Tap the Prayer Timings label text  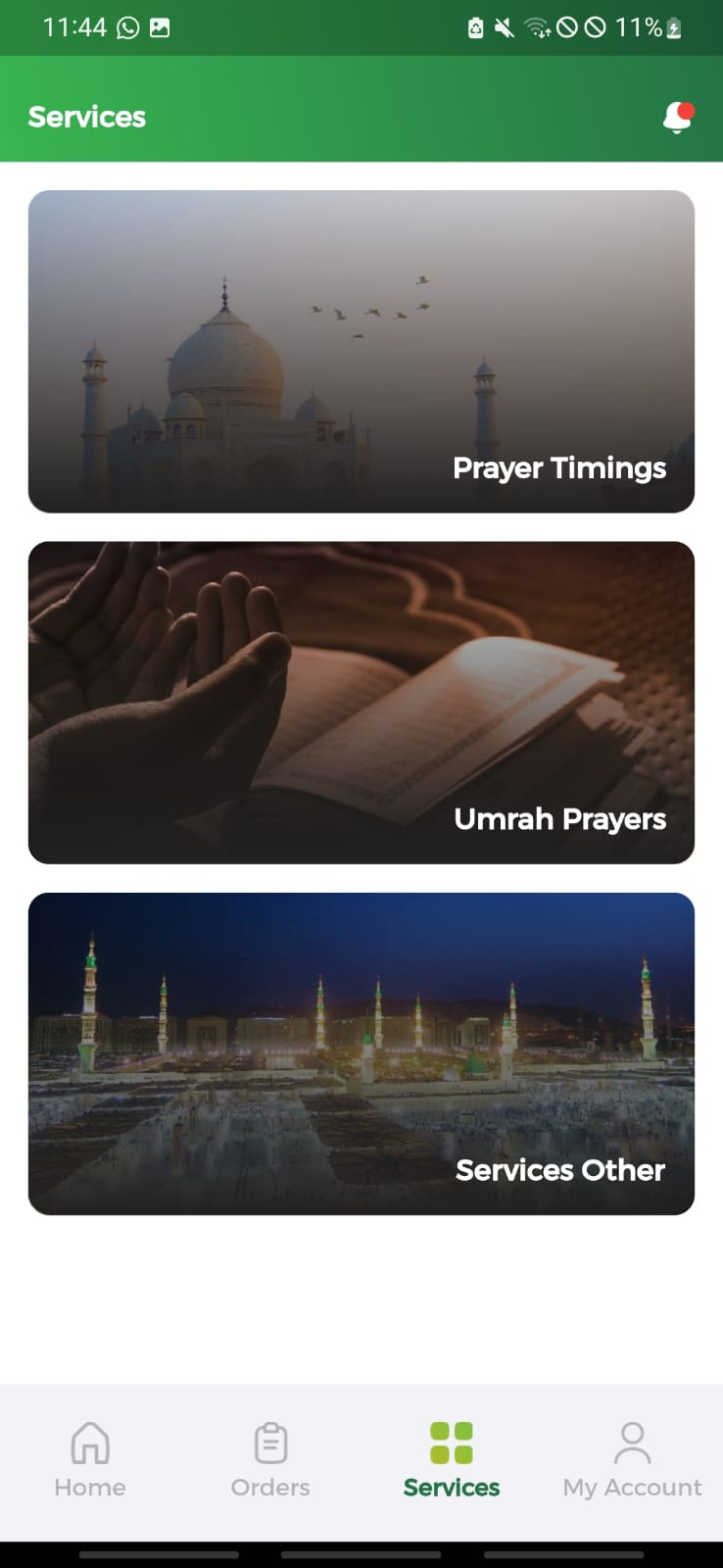coord(559,468)
